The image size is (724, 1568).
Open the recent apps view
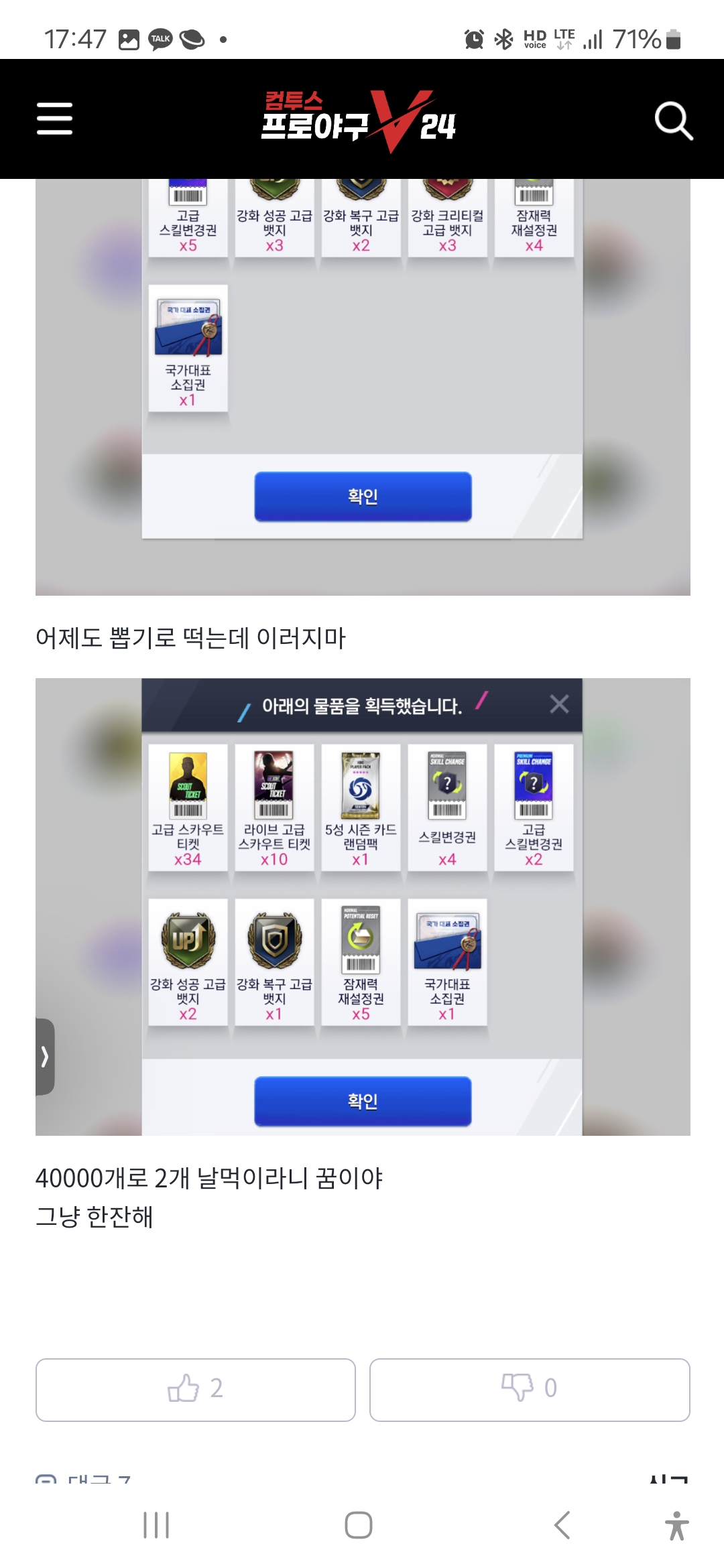(x=156, y=1525)
